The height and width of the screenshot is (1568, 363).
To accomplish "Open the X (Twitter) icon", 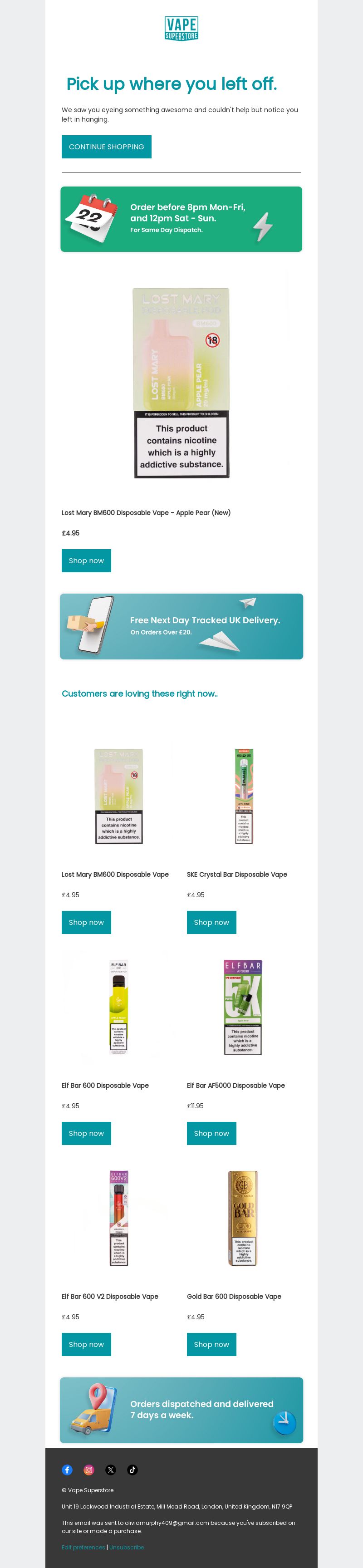I will (x=110, y=1470).
